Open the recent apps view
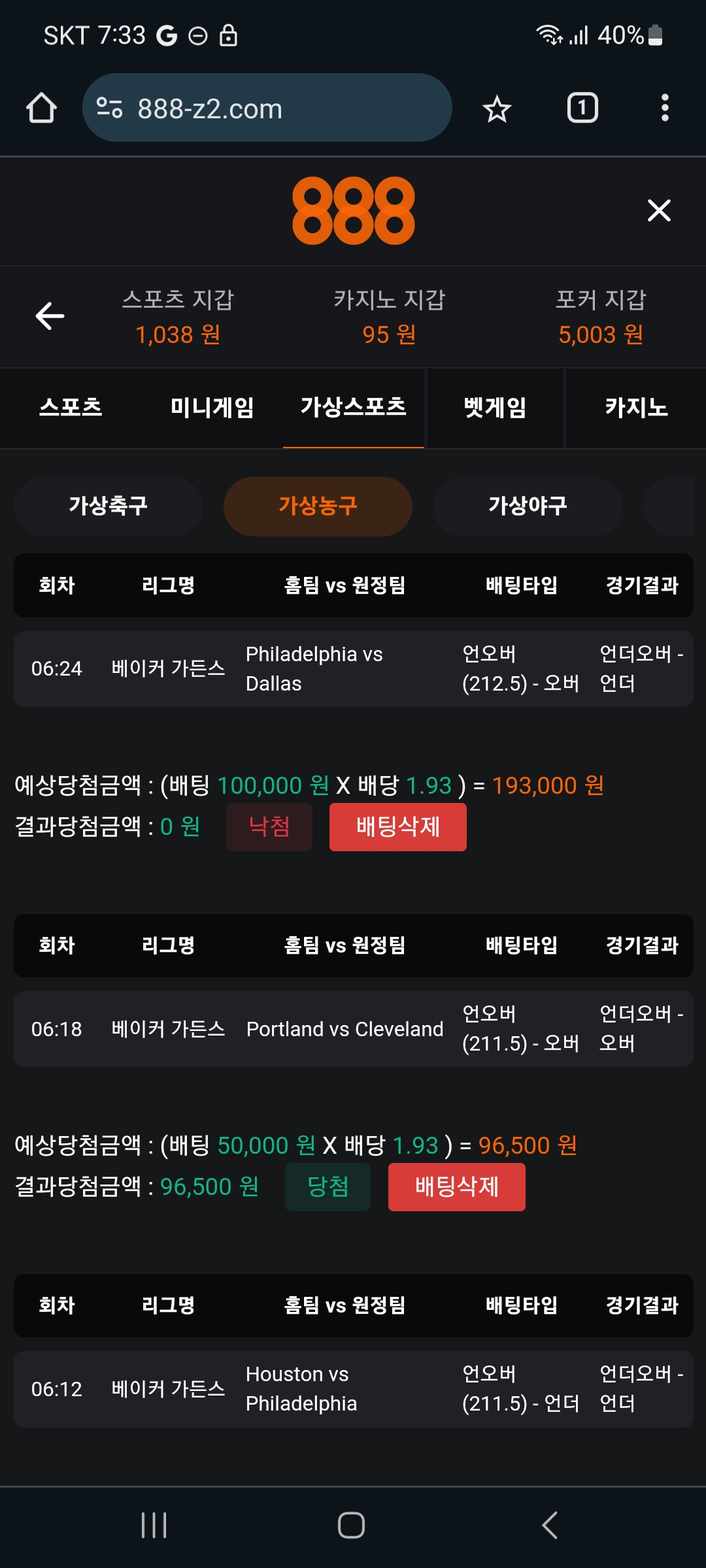706x1568 pixels. click(x=154, y=1526)
